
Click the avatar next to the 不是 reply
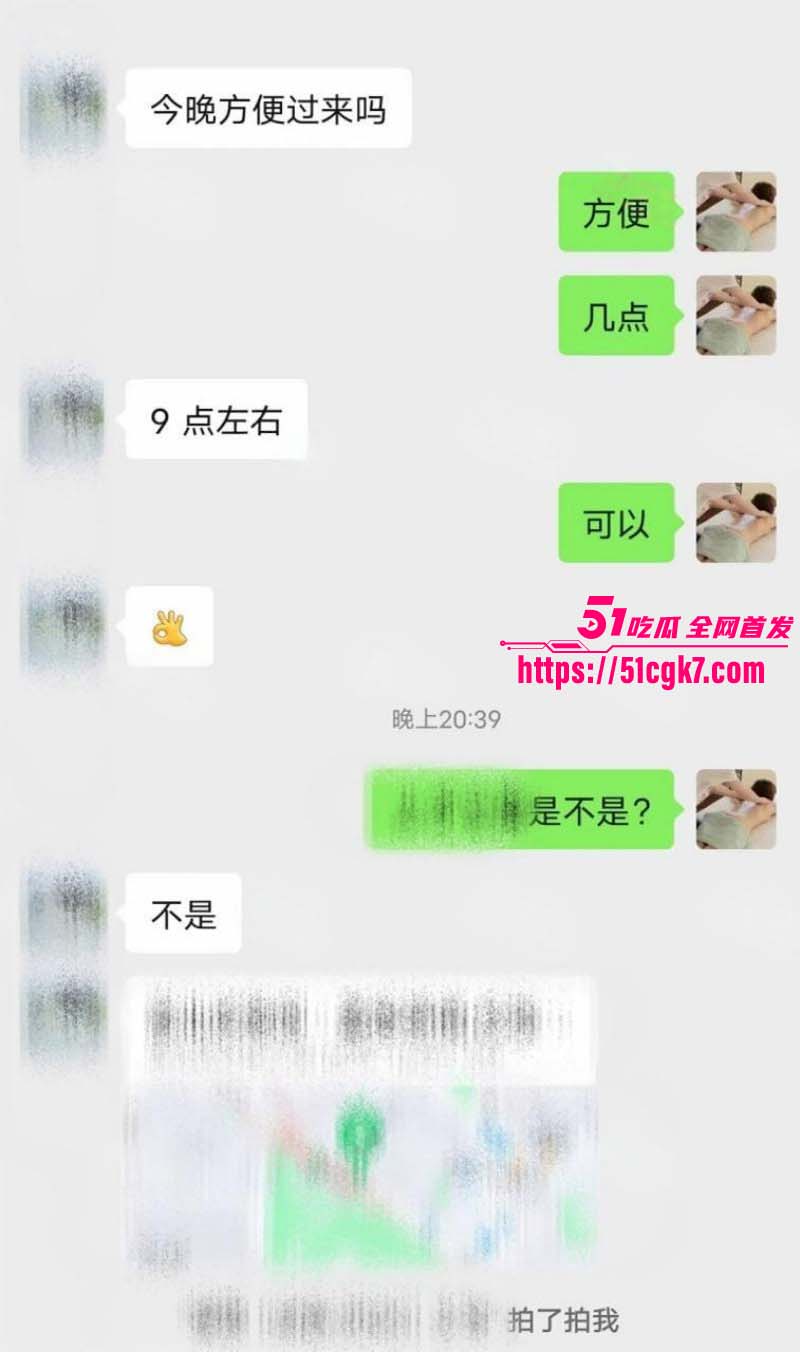click(60, 910)
